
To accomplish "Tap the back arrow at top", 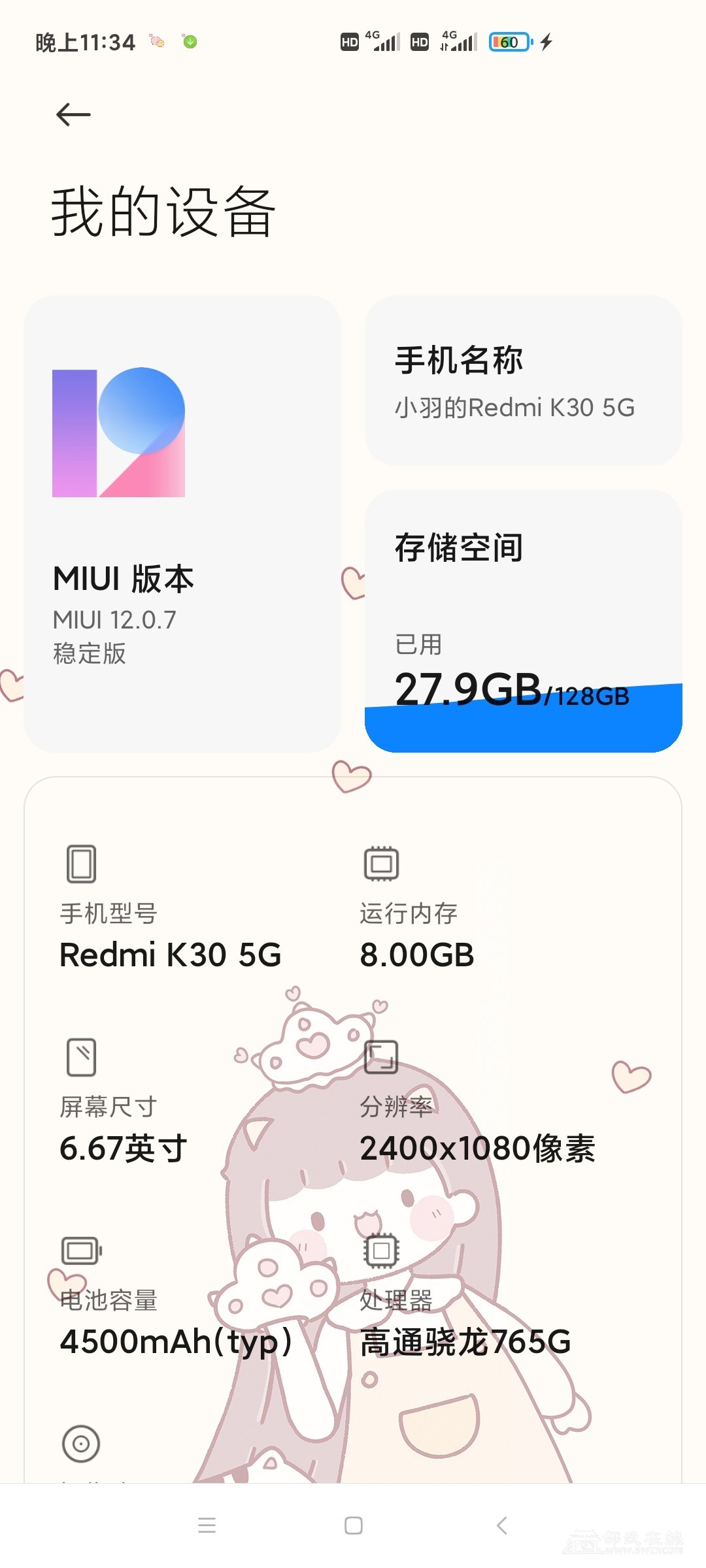I will tap(73, 115).
